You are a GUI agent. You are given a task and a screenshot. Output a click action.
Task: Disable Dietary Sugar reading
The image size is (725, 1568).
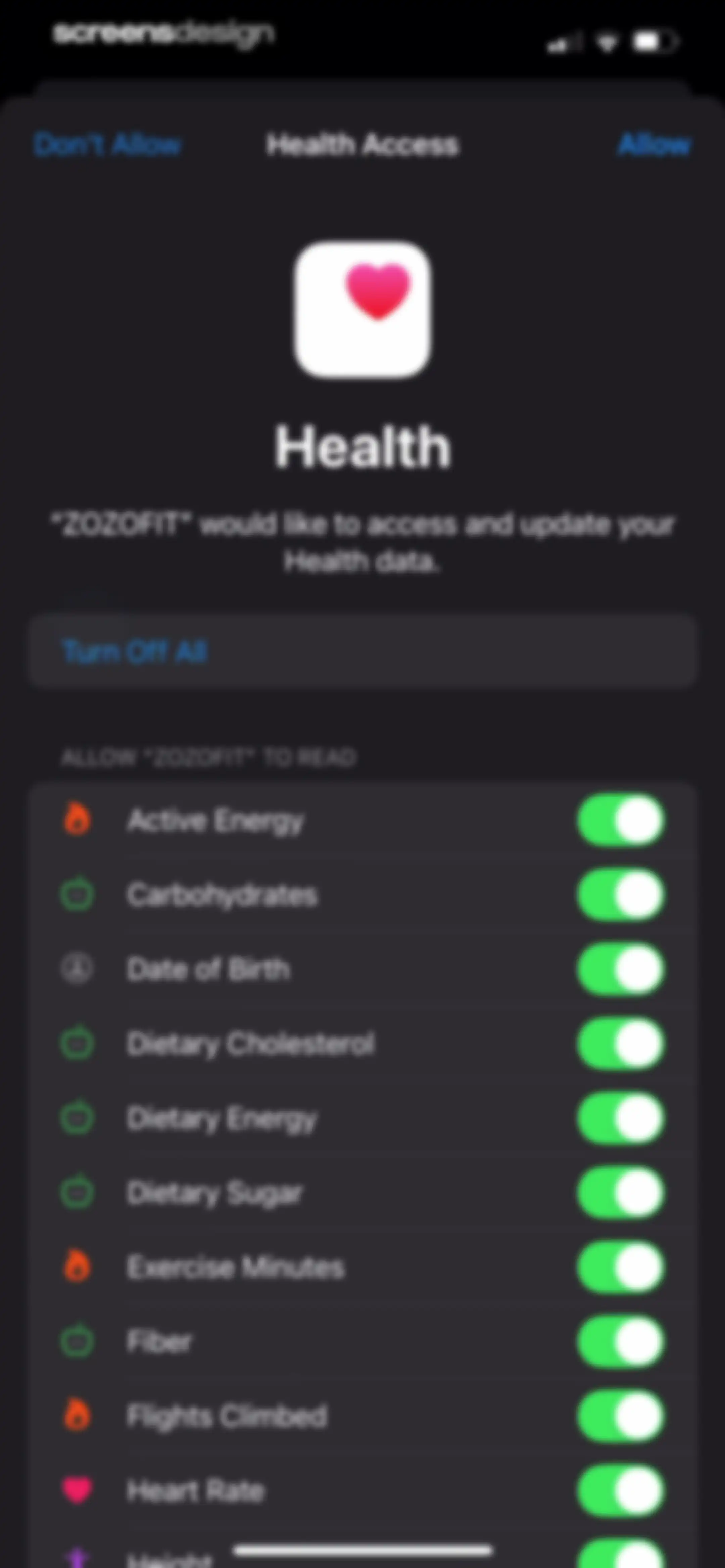point(620,1193)
